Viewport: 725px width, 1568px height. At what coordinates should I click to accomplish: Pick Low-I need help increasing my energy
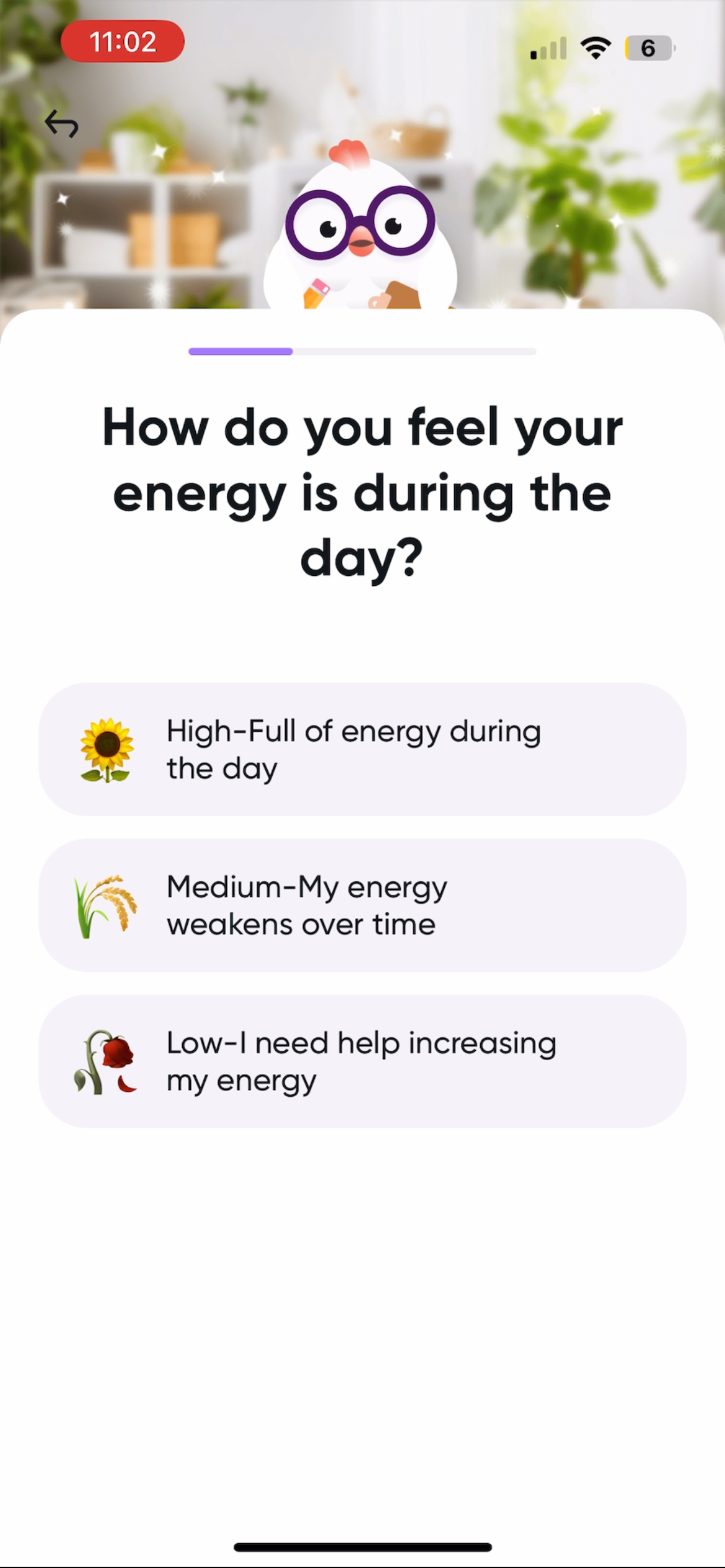pos(362,1061)
